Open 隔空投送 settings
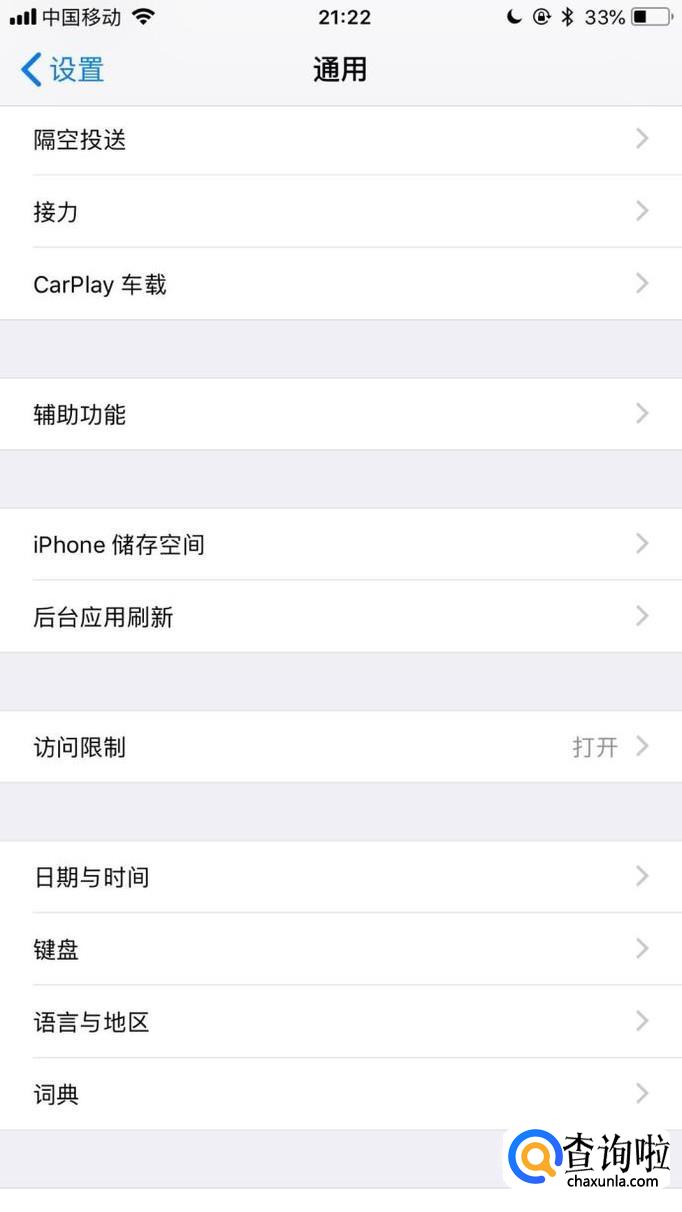This screenshot has height=1212, width=682. 341,140
